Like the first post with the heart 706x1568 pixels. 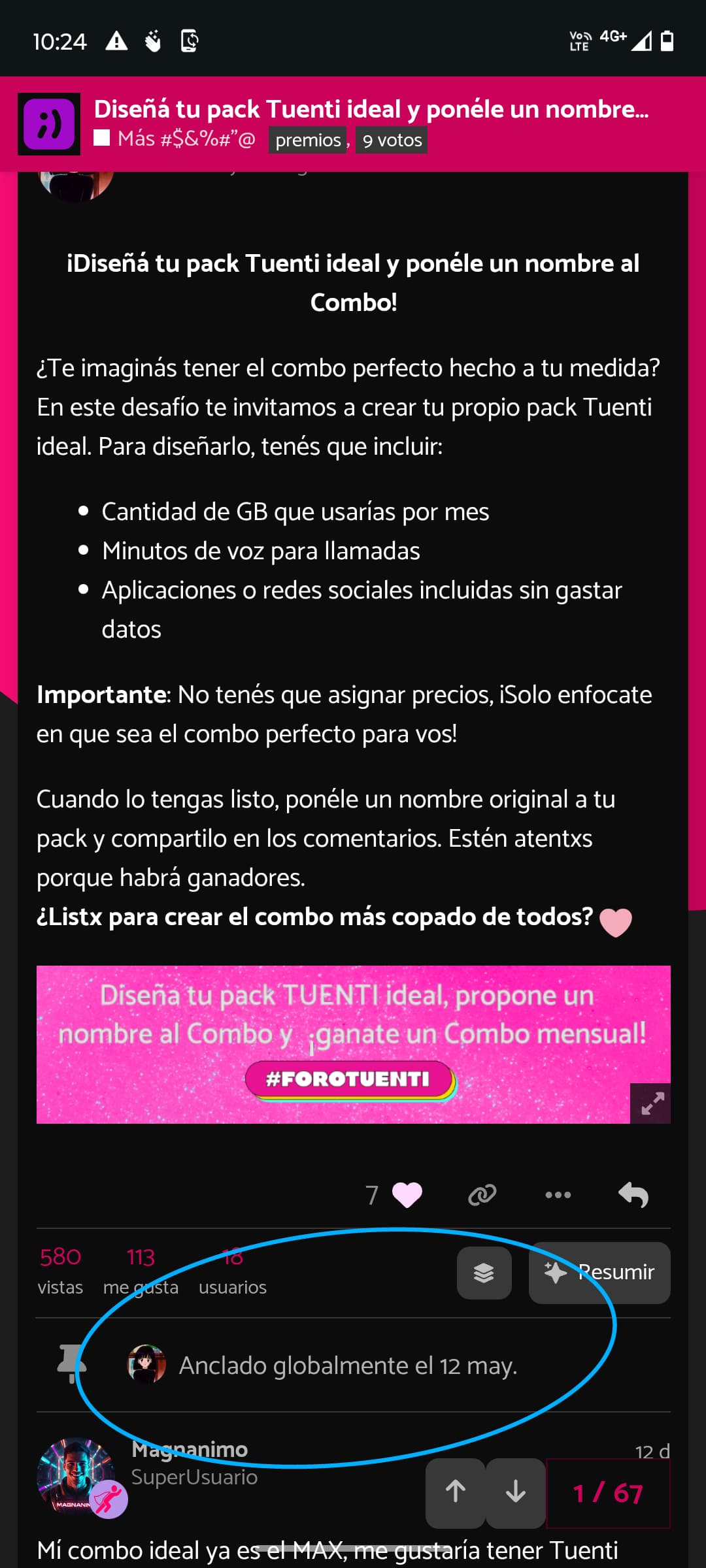click(407, 1195)
